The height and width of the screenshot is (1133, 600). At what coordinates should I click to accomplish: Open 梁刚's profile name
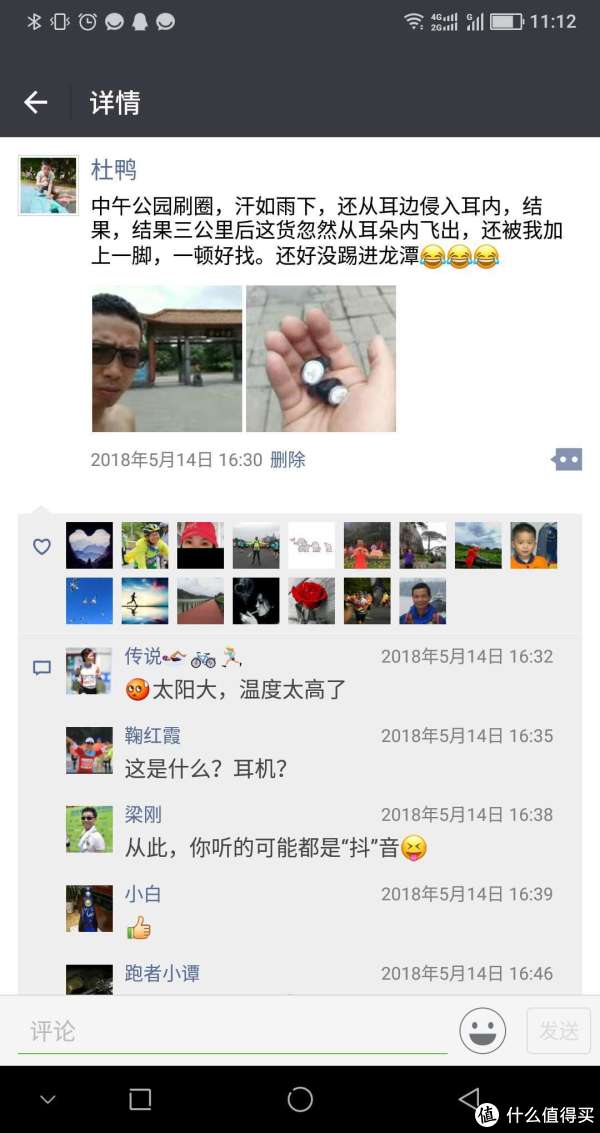click(143, 815)
